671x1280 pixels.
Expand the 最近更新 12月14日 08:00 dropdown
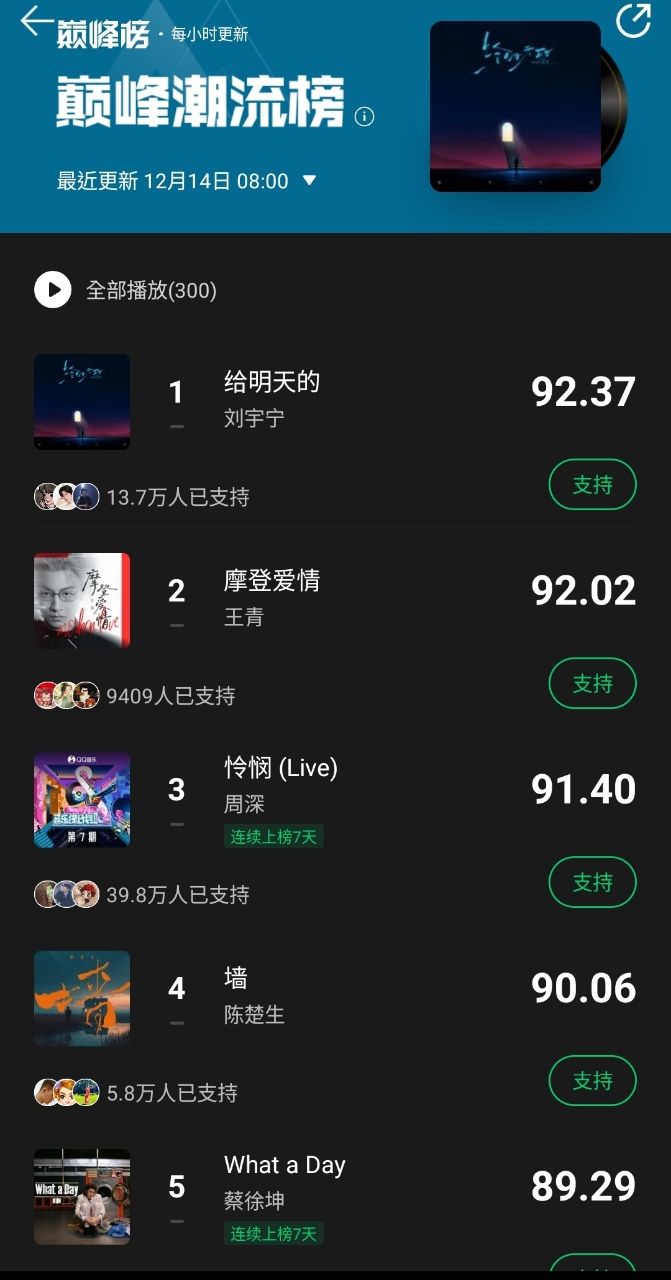tap(309, 181)
